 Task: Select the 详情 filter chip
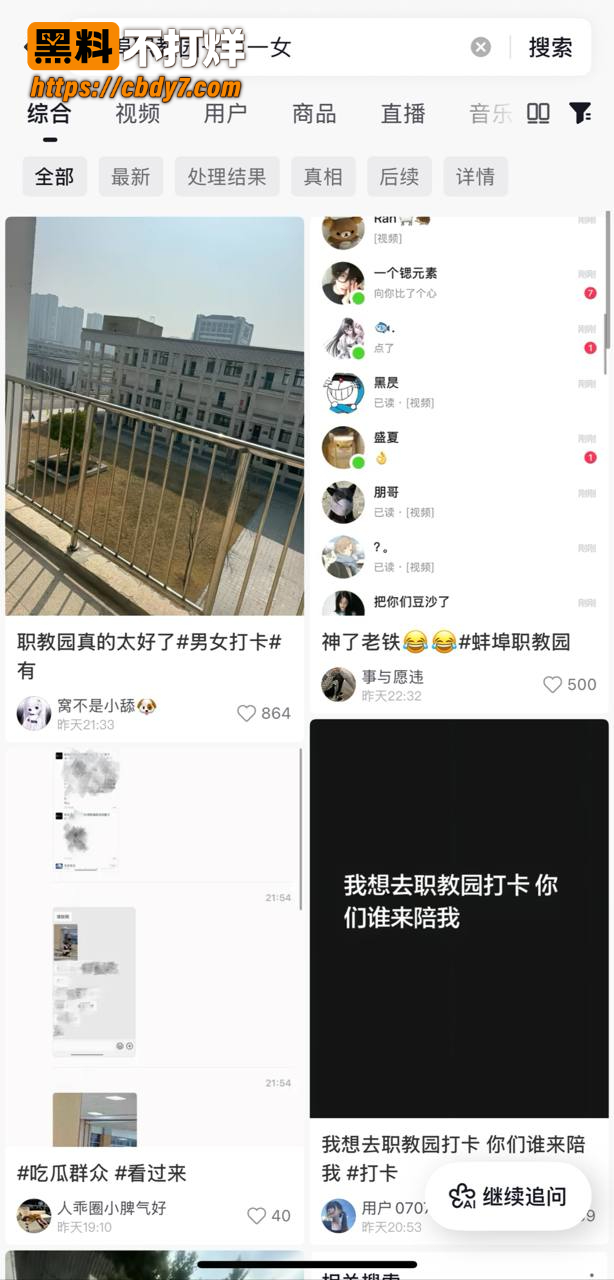(x=475, y=177)
